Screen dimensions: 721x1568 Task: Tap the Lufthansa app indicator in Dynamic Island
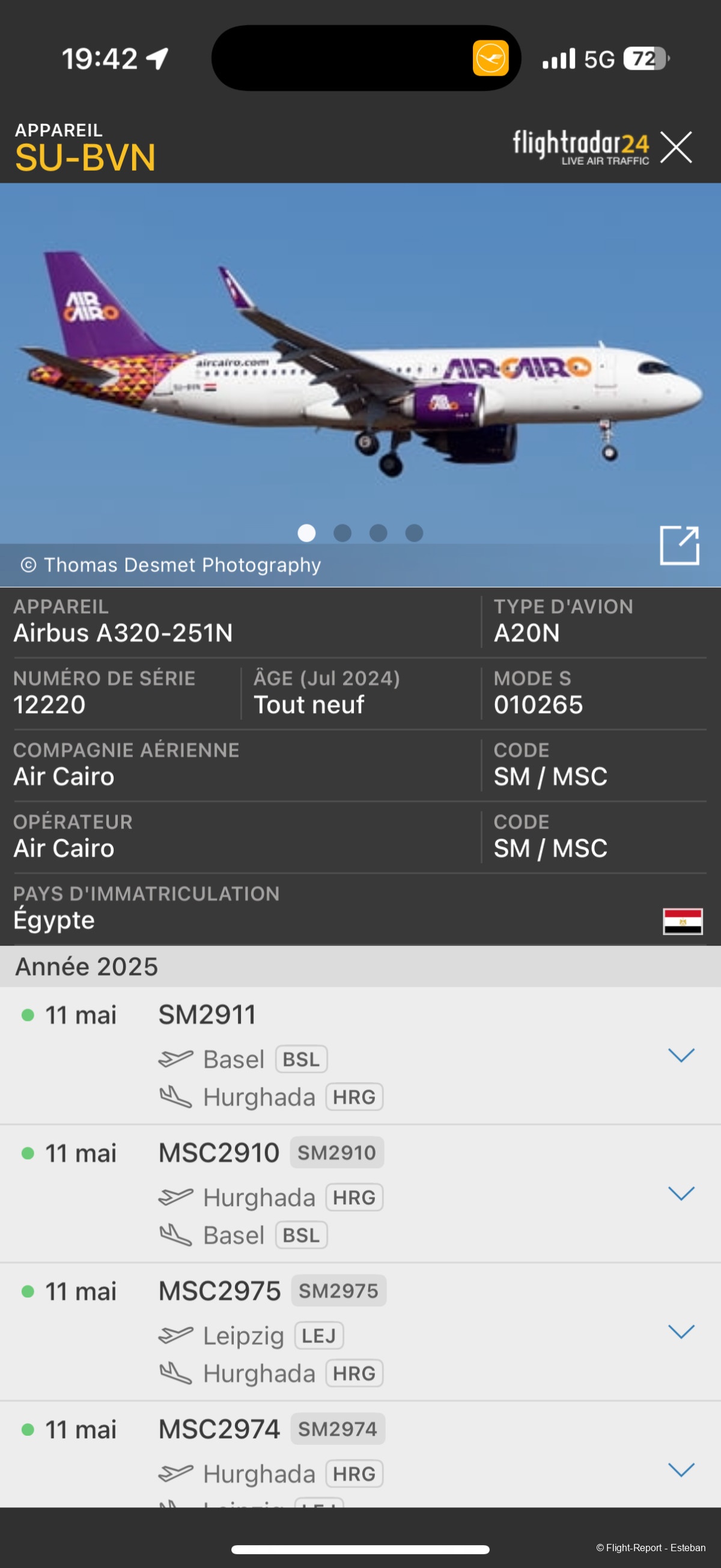point(490,58)
